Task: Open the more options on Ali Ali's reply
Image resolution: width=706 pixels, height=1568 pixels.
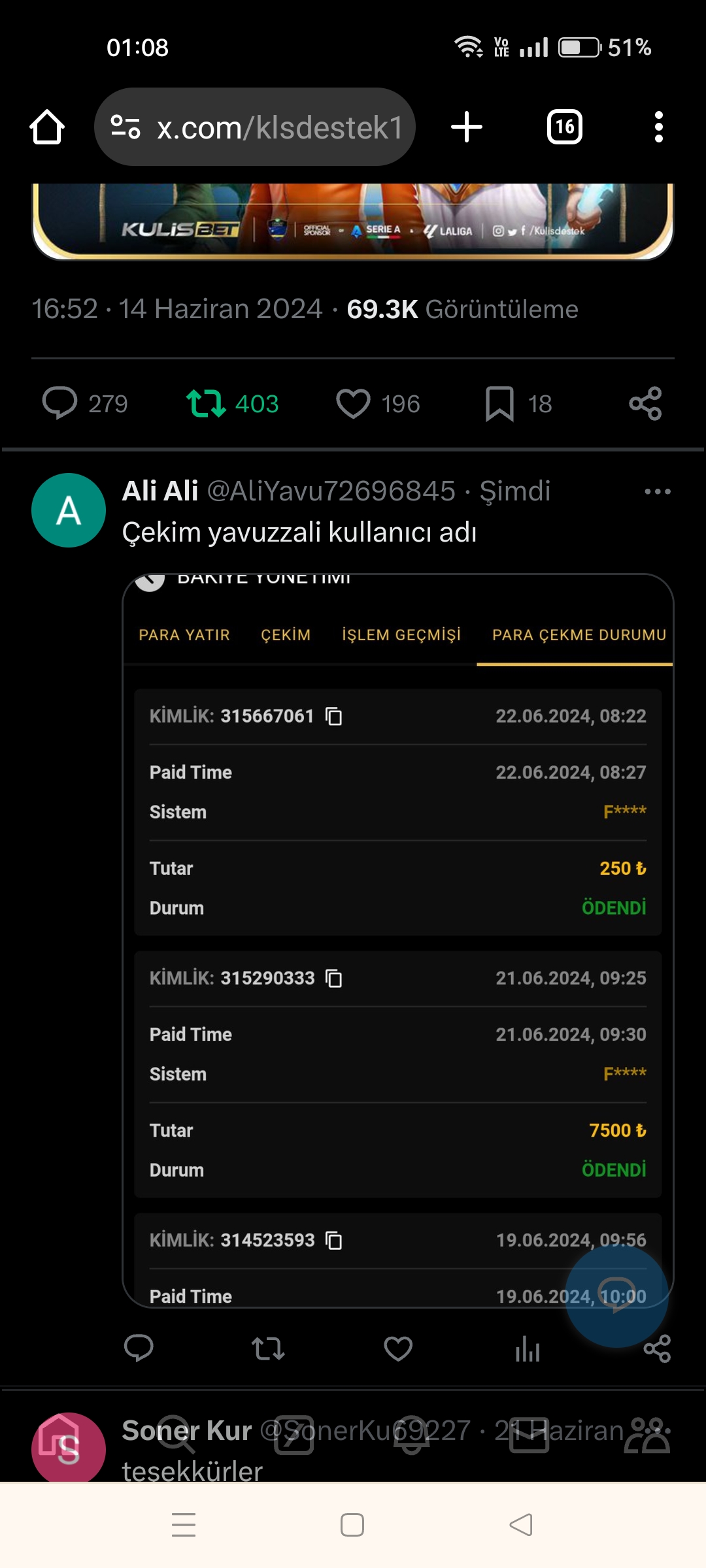Action: 658,491
